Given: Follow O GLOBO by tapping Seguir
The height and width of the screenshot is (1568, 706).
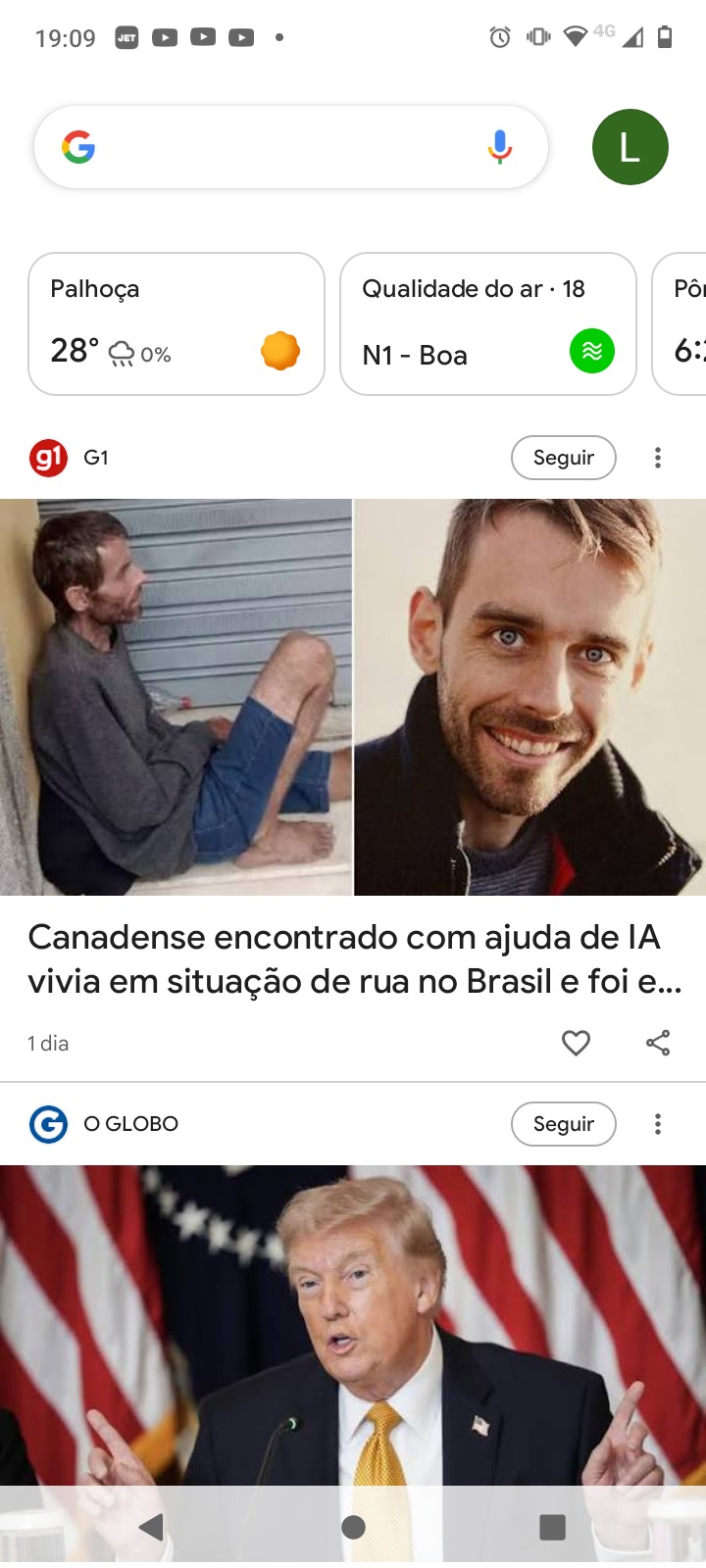Looking at the screenshot, I should point(564,1123).
